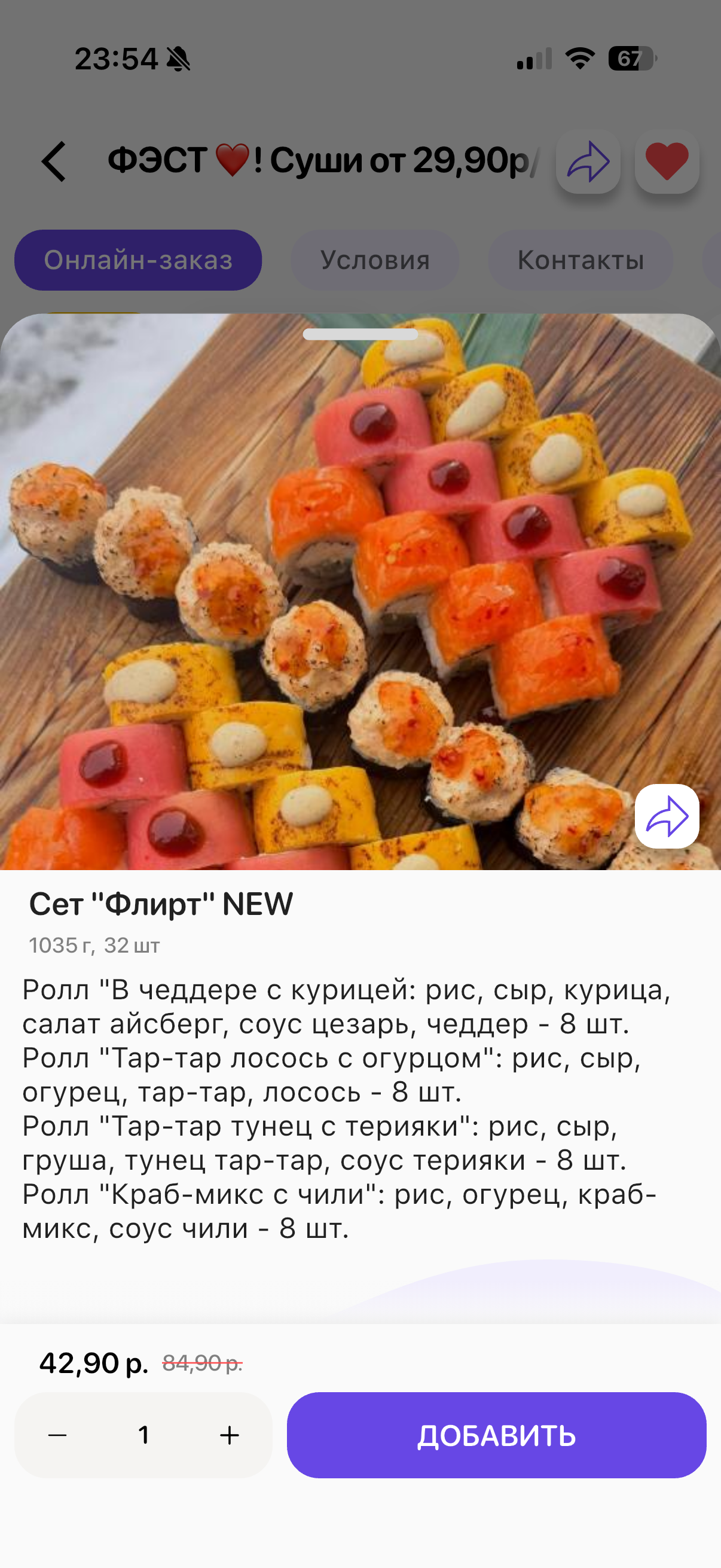Share the restaurant from the header
This screenshot has height=1568, width=721.
[x=588, y=161]
